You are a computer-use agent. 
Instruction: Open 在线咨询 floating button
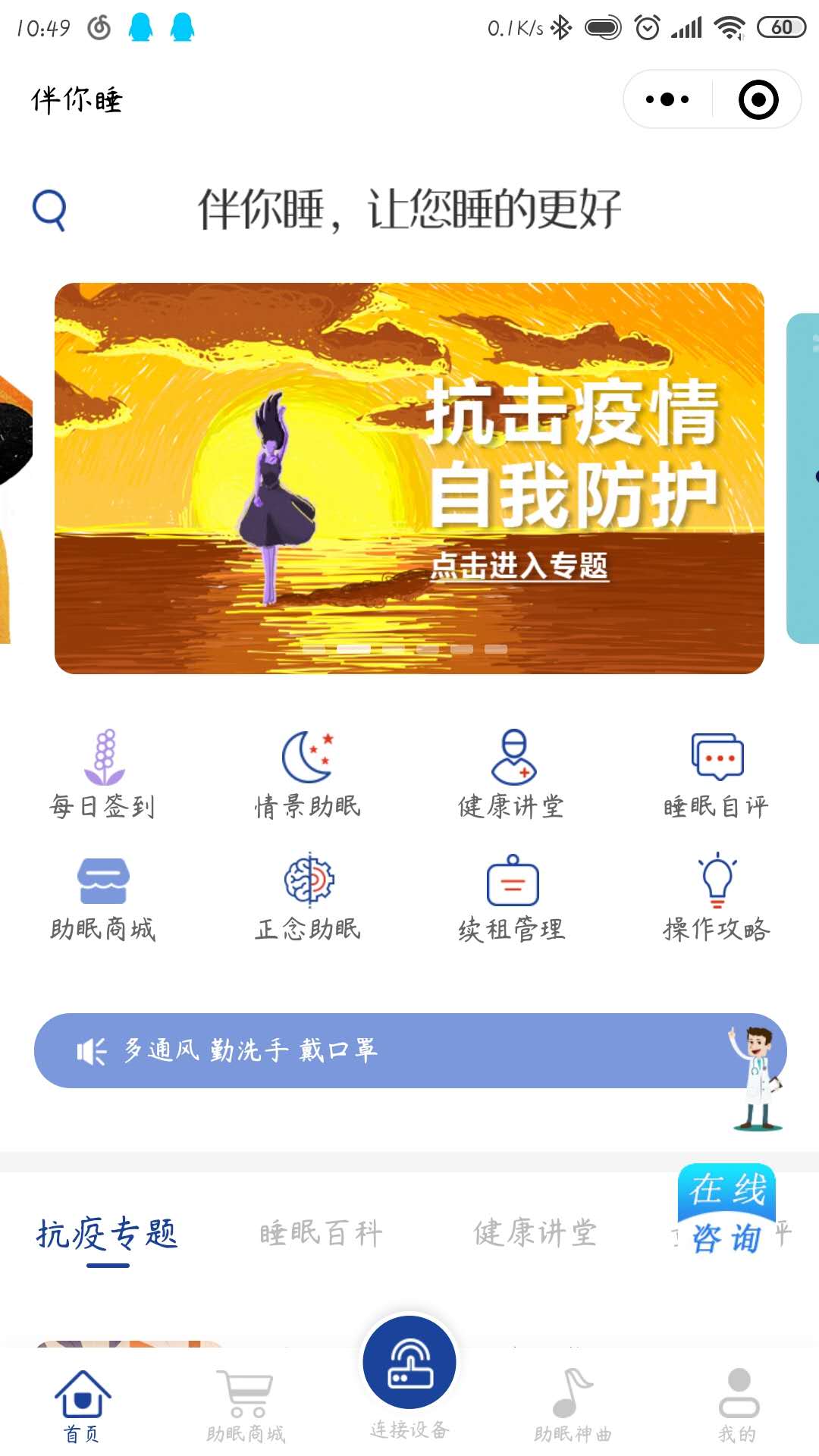tap(726, 1210)
